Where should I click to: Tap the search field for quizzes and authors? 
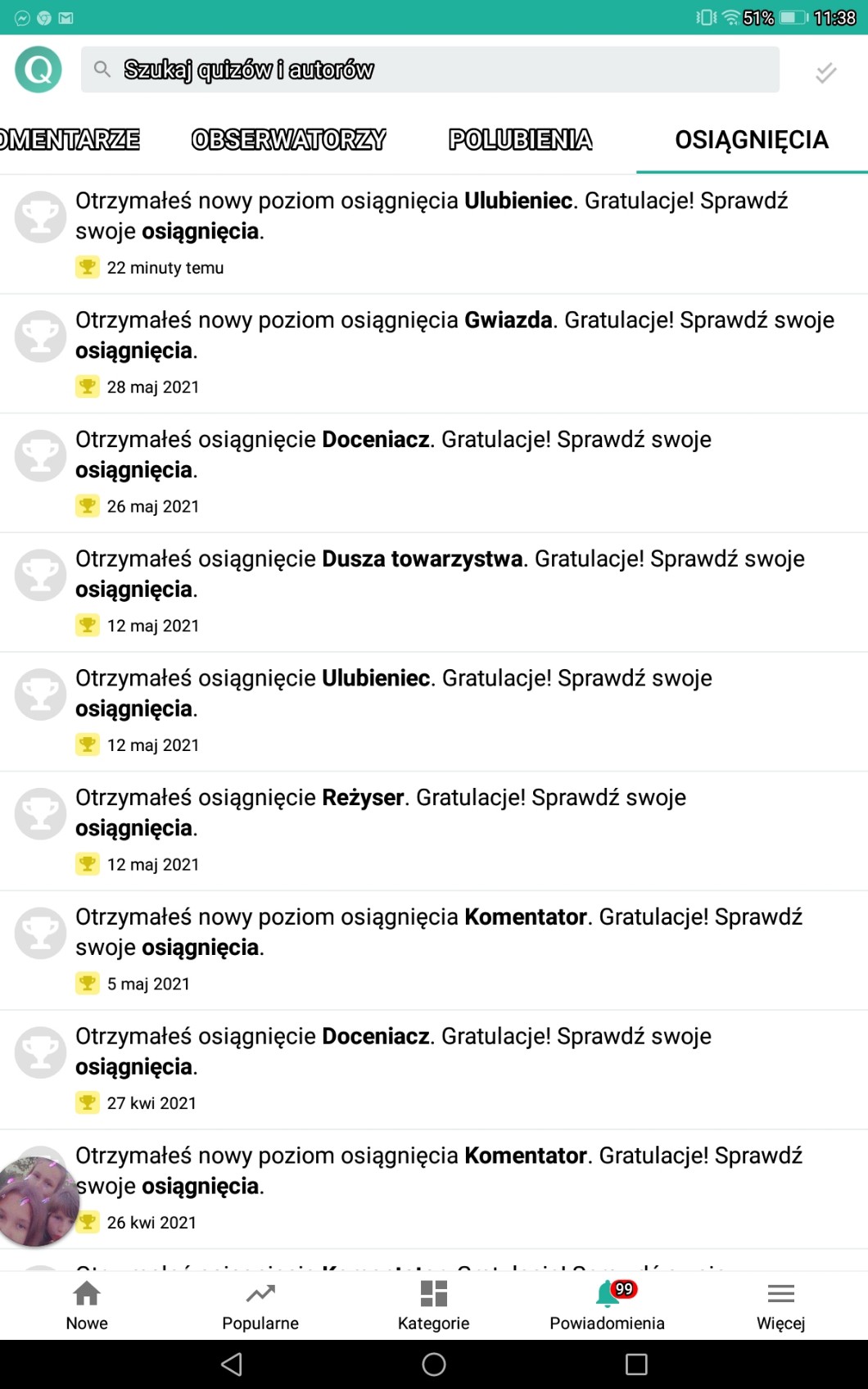point(430,70)
